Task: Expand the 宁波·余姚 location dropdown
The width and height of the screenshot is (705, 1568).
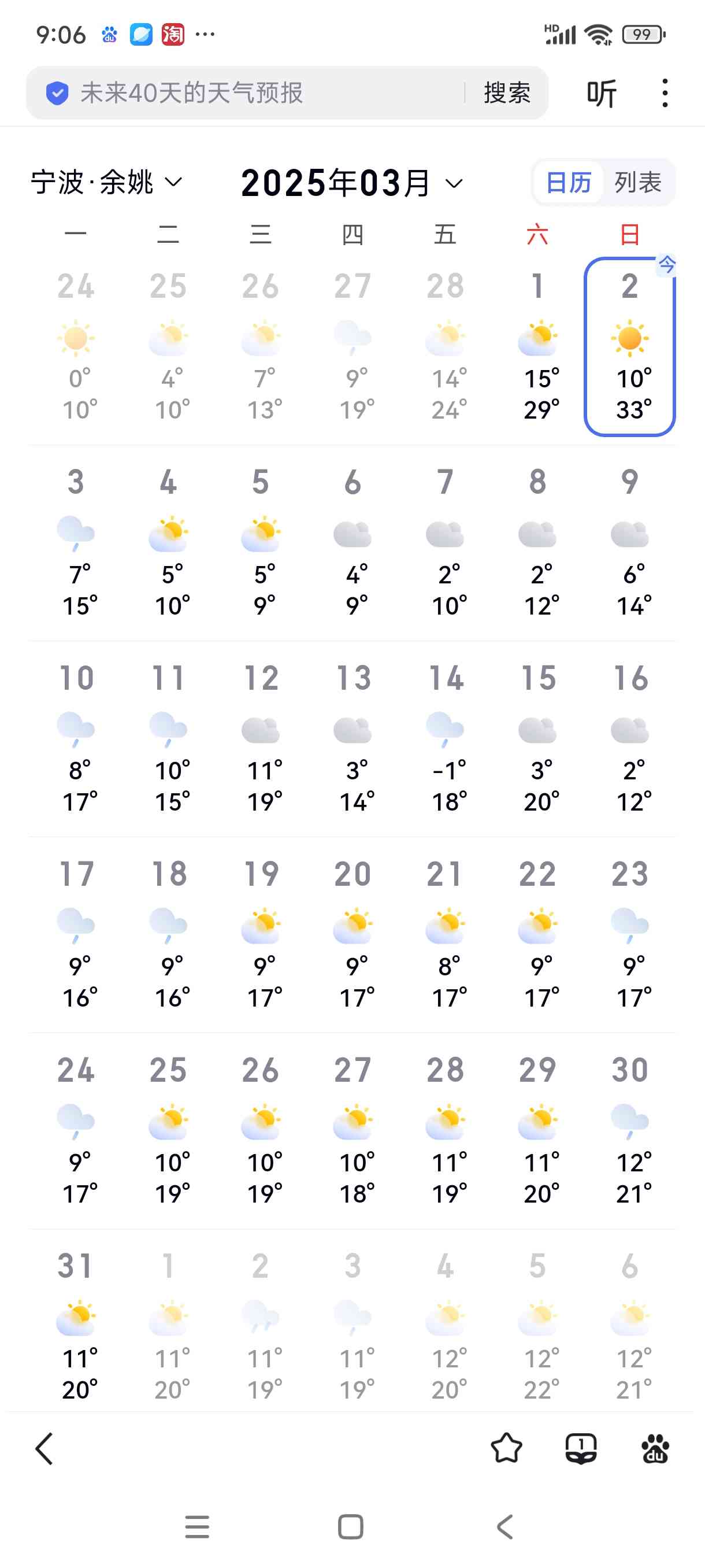Action: point(106,183)
